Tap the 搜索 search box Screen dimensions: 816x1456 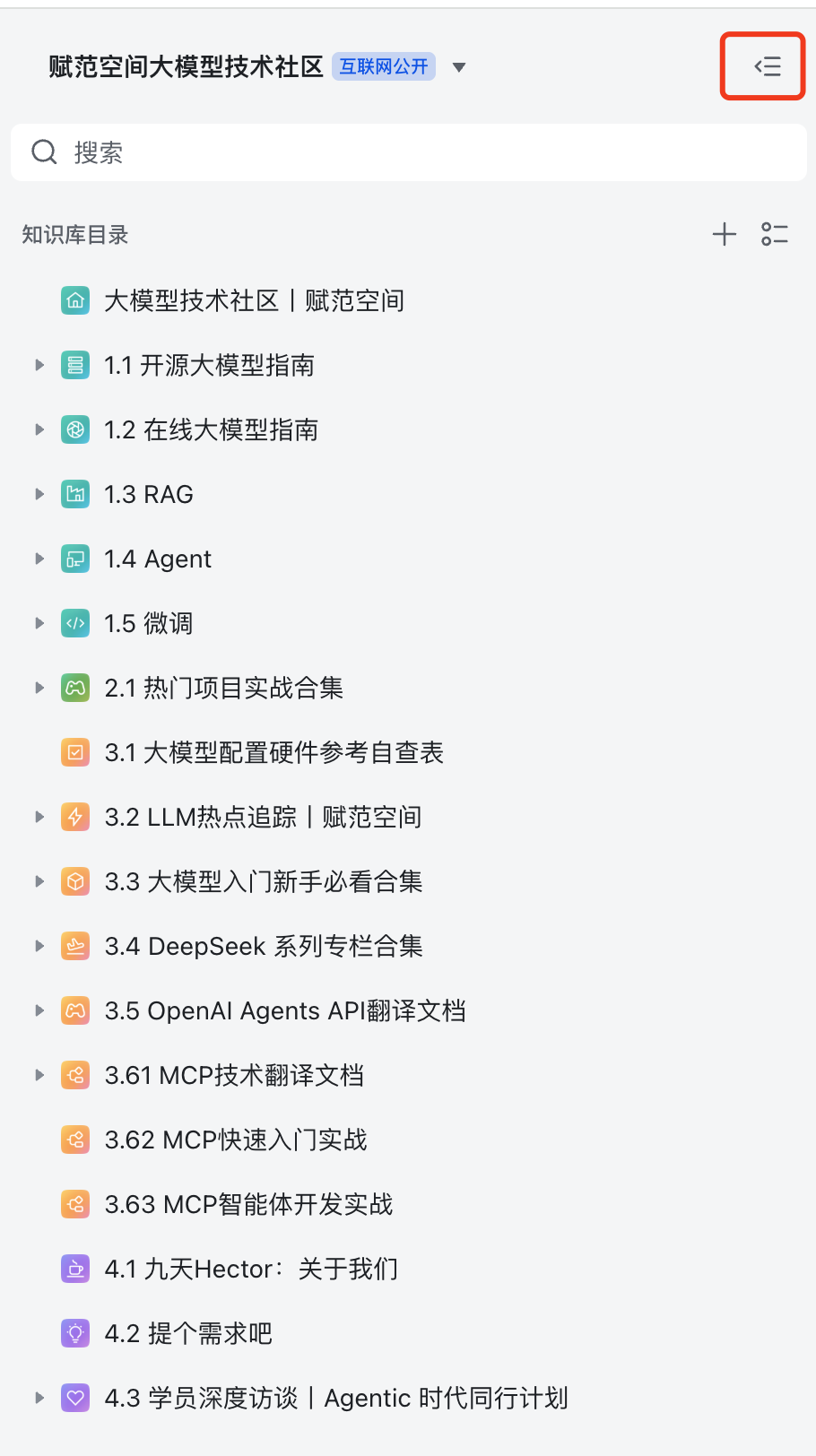(409, 152)
